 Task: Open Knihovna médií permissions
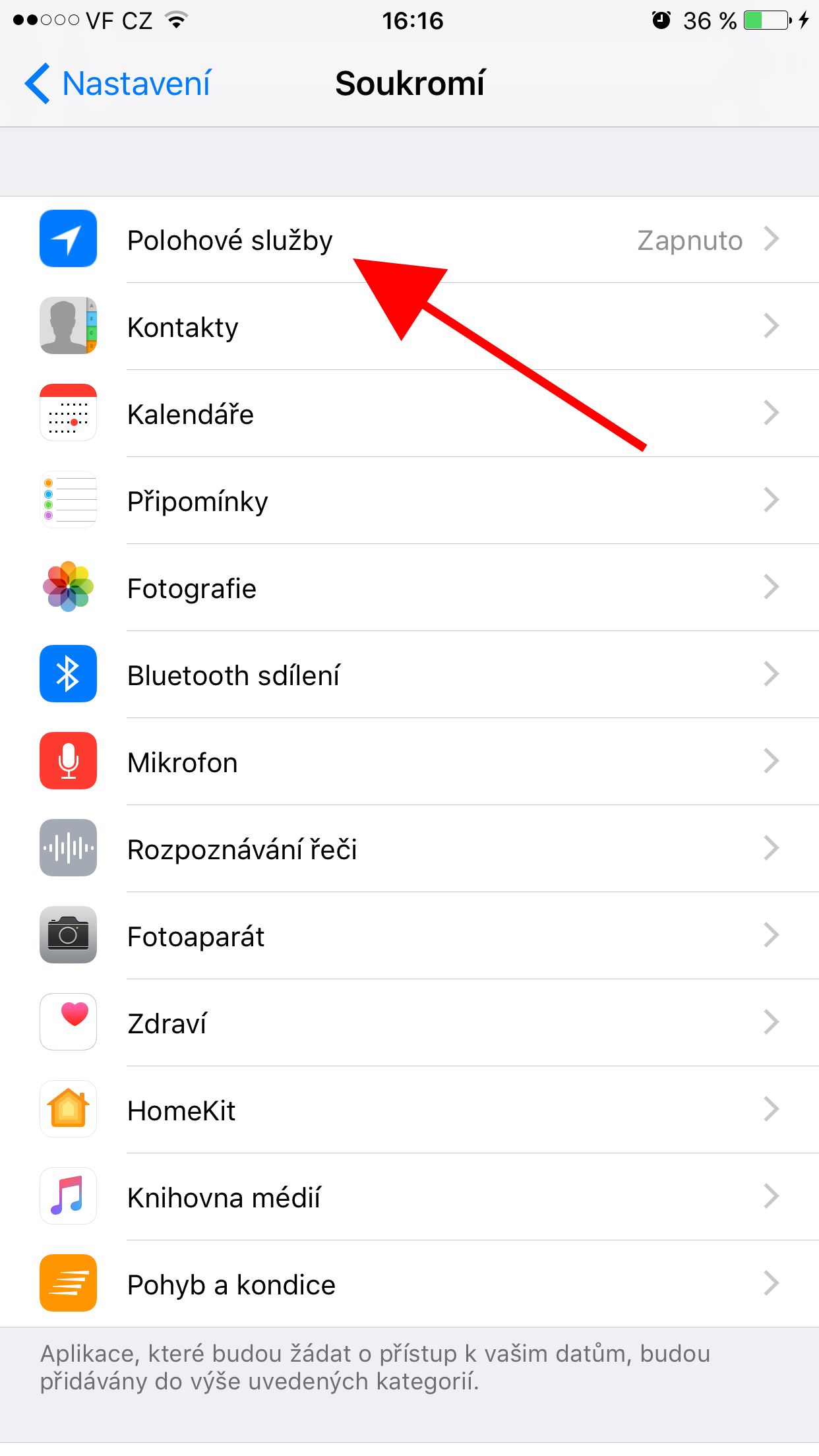pyautogui.click(x=409, y=1198)
